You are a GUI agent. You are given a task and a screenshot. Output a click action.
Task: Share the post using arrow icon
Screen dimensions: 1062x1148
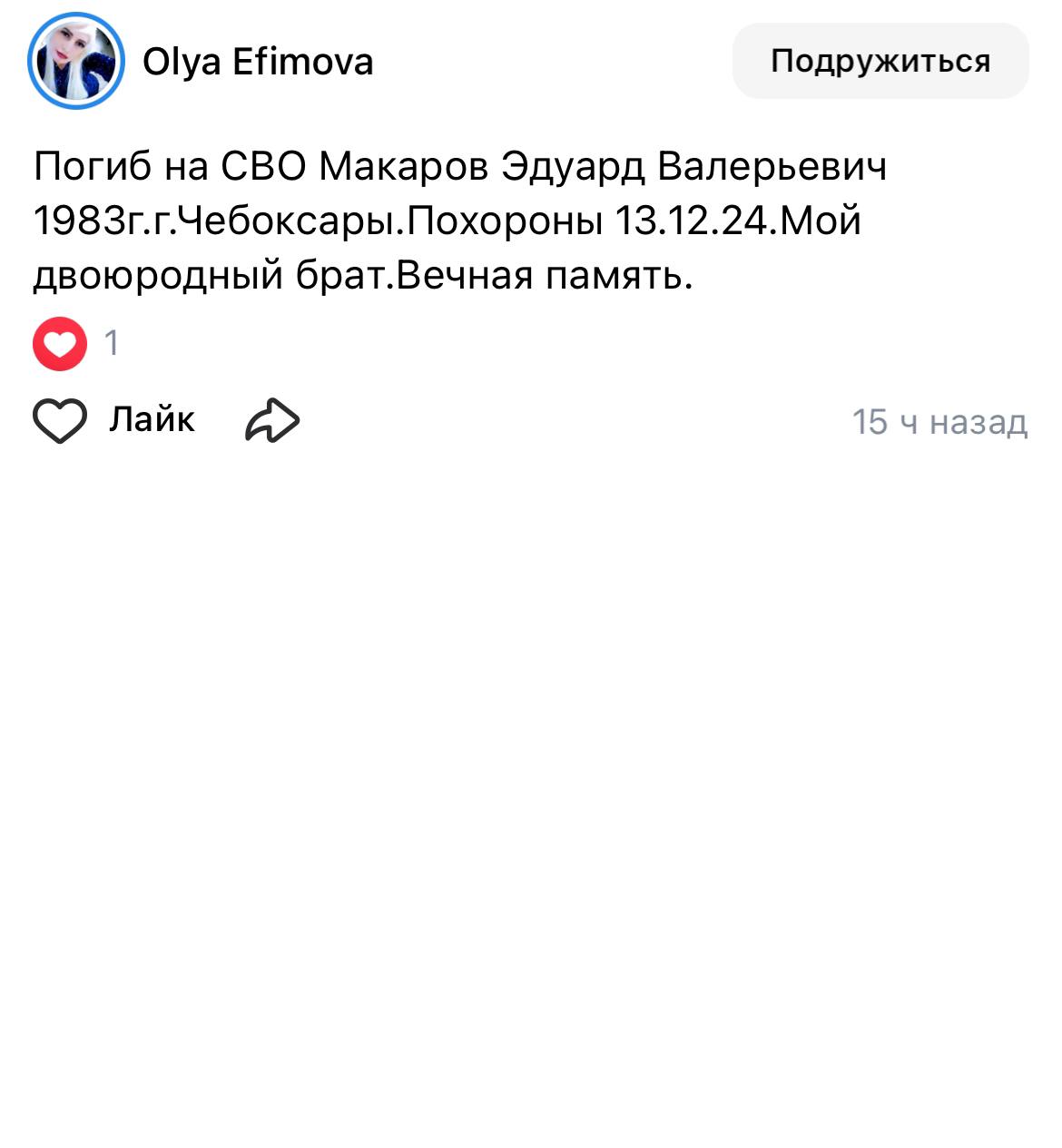pos(272,420)
